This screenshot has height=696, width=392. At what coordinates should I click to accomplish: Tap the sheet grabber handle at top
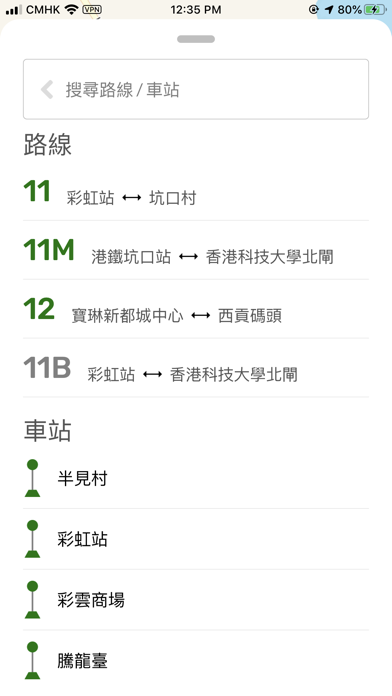(196, 39)
